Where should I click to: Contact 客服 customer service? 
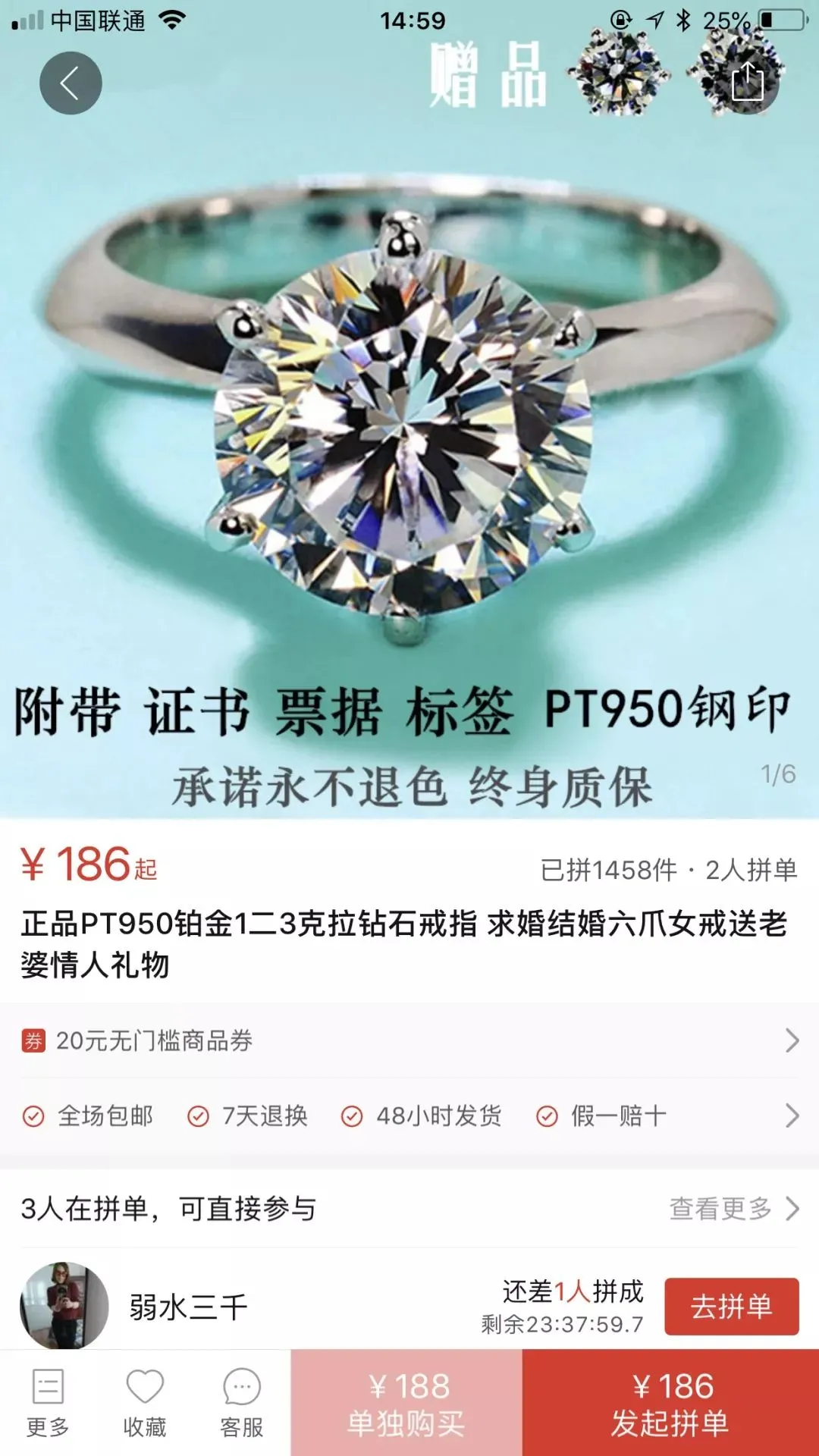242,1403
